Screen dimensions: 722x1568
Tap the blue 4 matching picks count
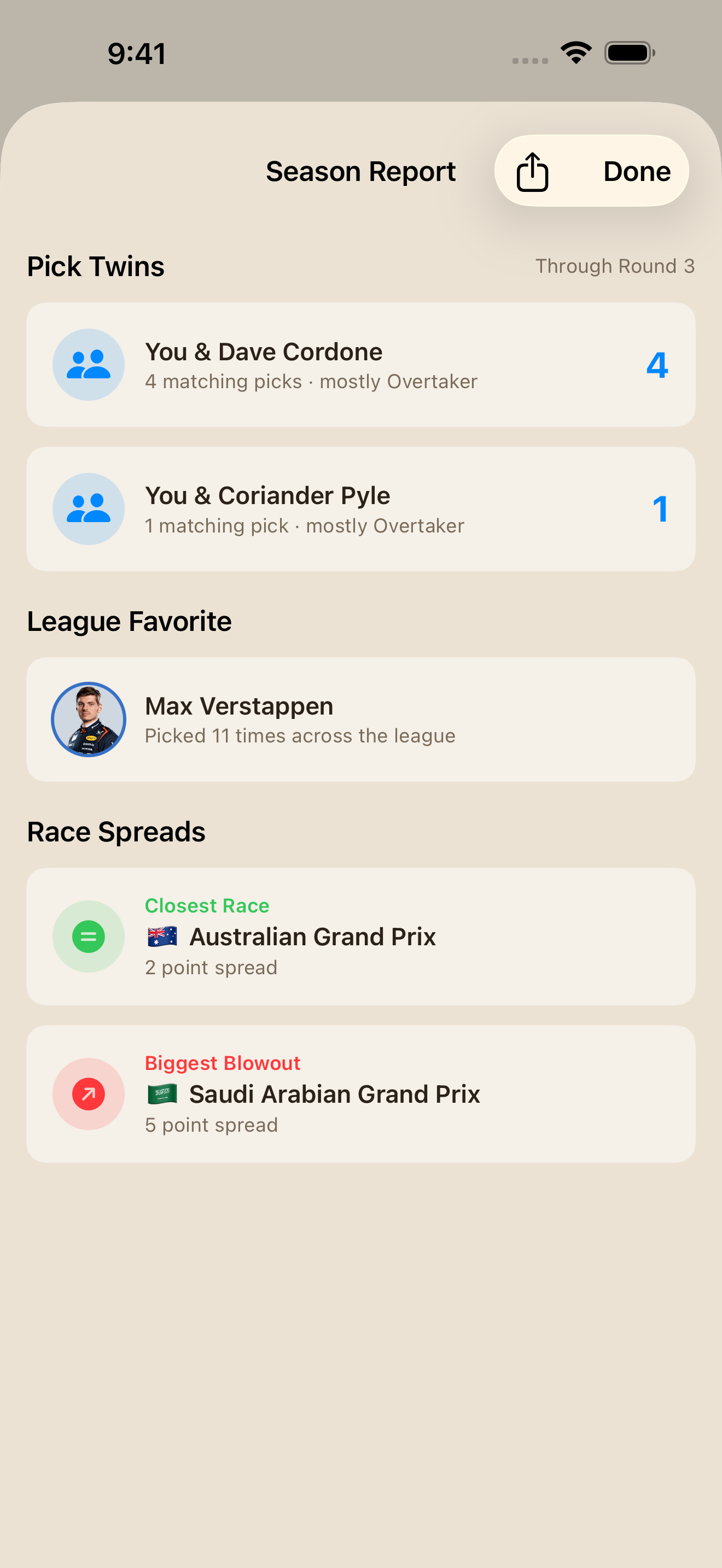(x=657, y=365)
